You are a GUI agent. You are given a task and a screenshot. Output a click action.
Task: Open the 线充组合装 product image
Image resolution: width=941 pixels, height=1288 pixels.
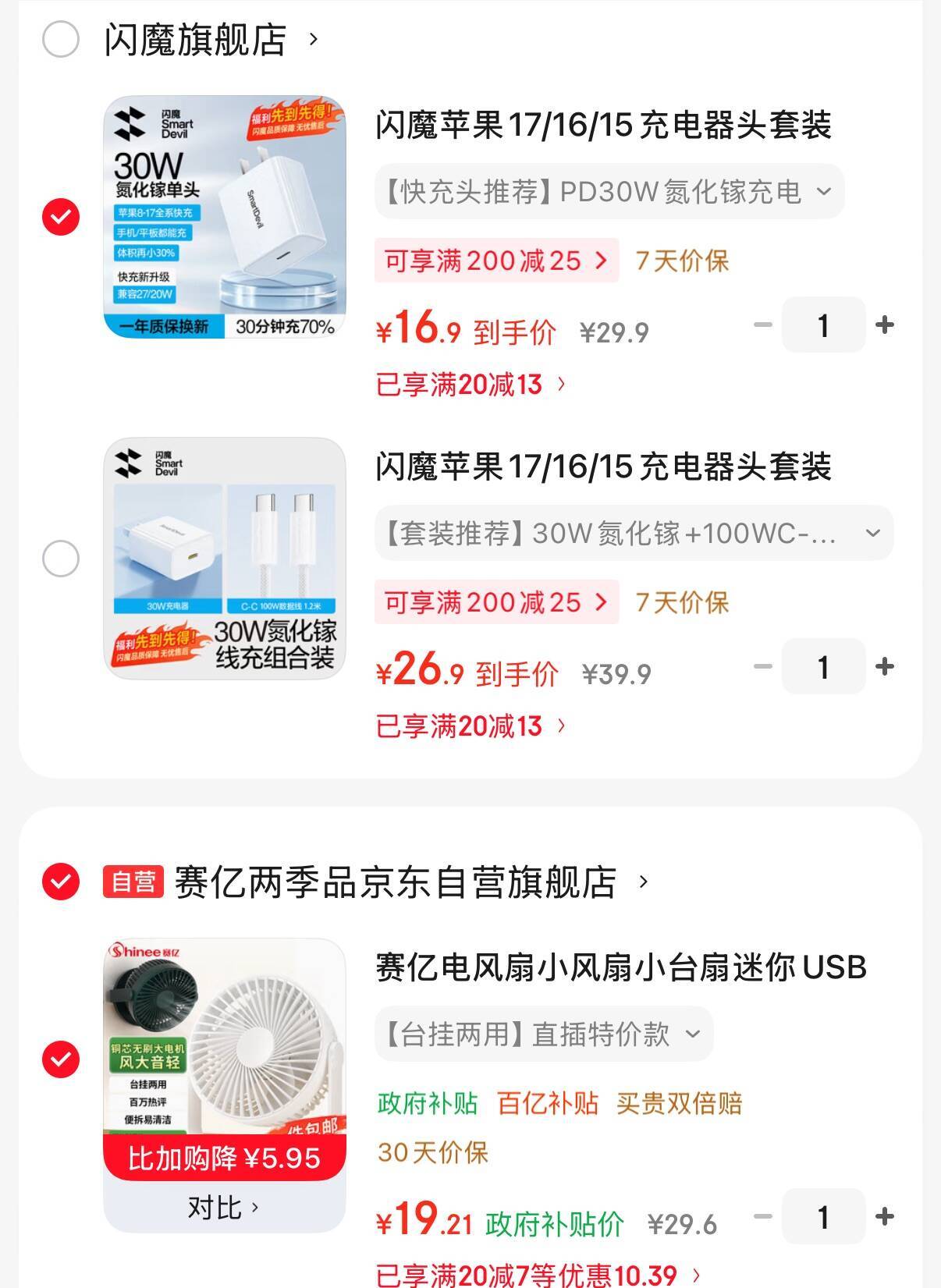[225, 559]
